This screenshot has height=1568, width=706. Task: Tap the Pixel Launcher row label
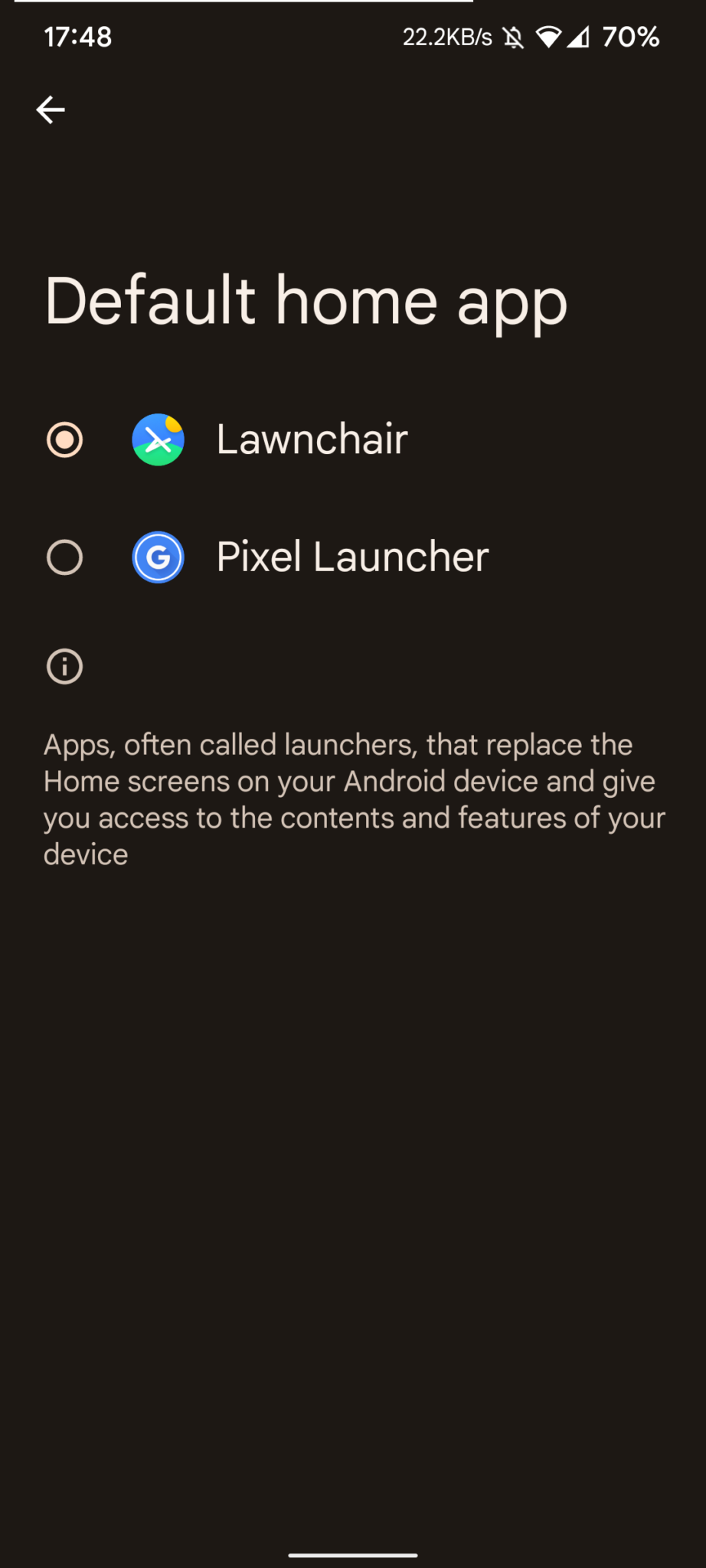coord(352,557)
